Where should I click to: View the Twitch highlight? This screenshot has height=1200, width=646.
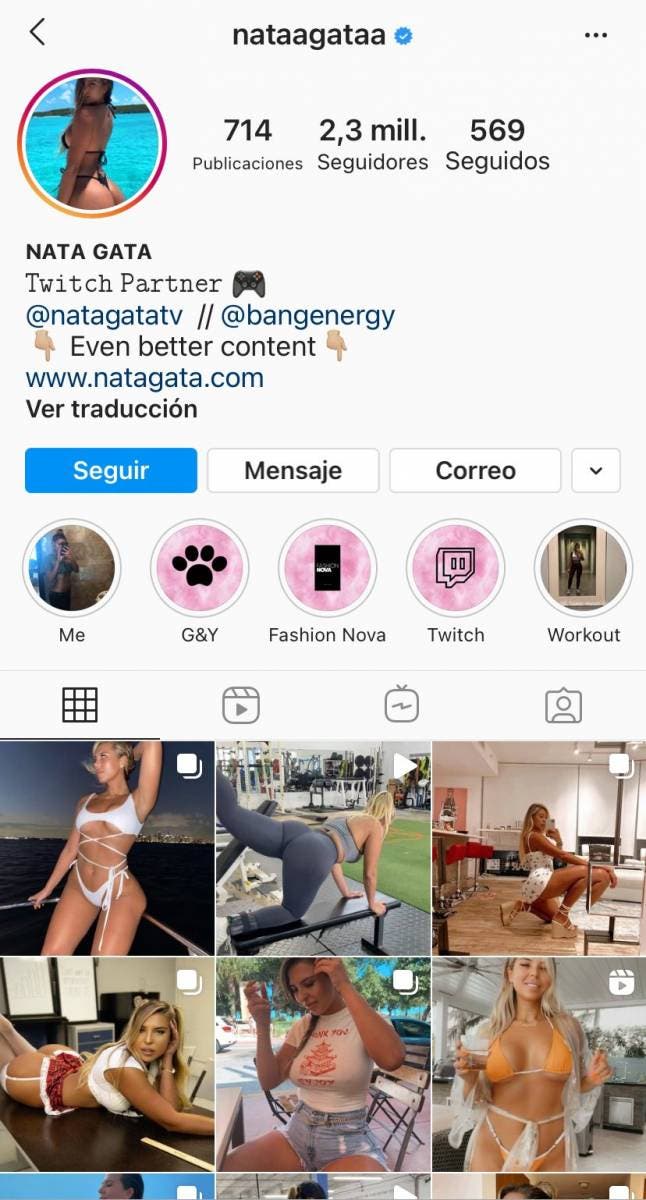pos(456,568)
